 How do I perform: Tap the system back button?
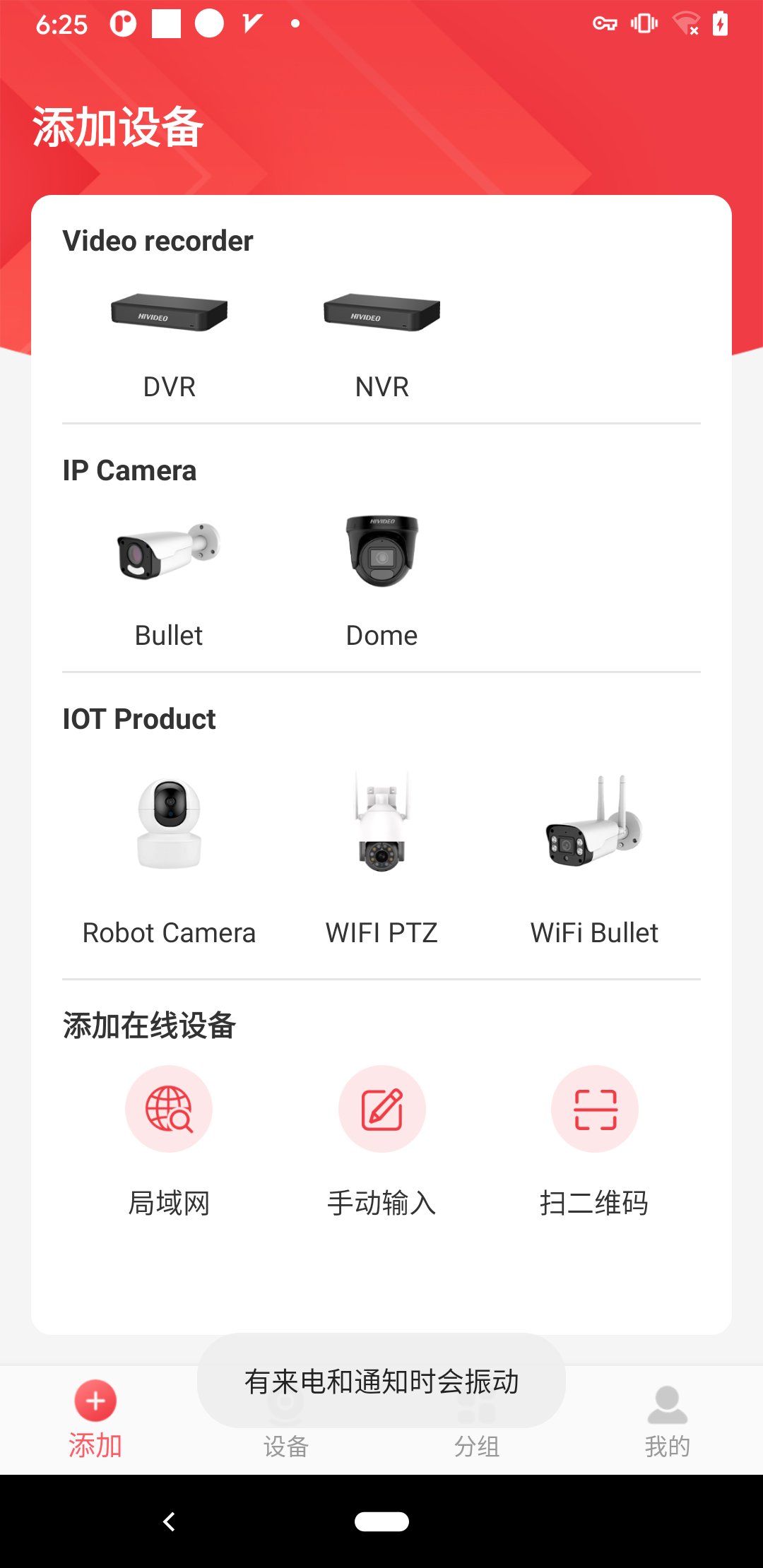(x=169, y=1521)
